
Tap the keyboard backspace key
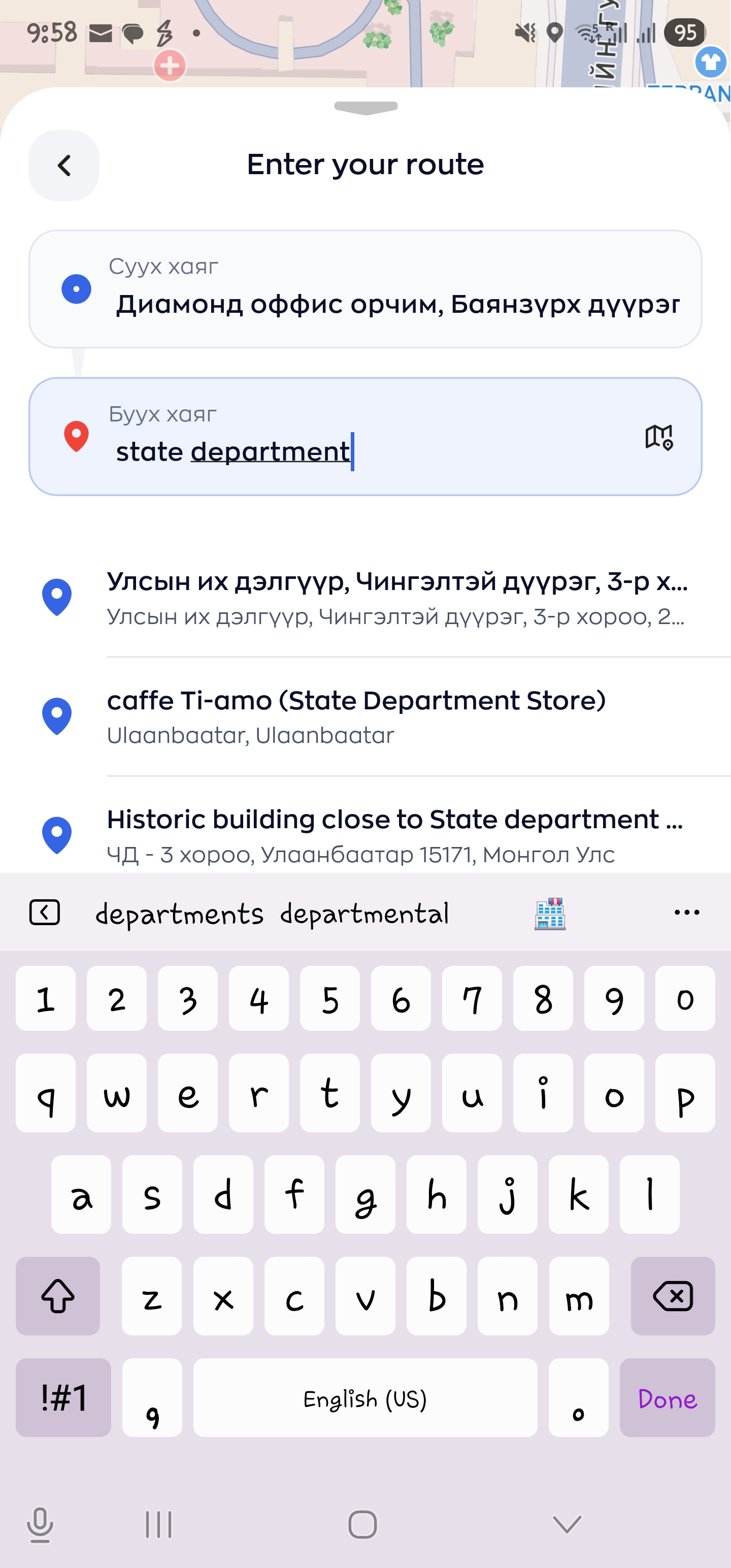(673, 1295)
